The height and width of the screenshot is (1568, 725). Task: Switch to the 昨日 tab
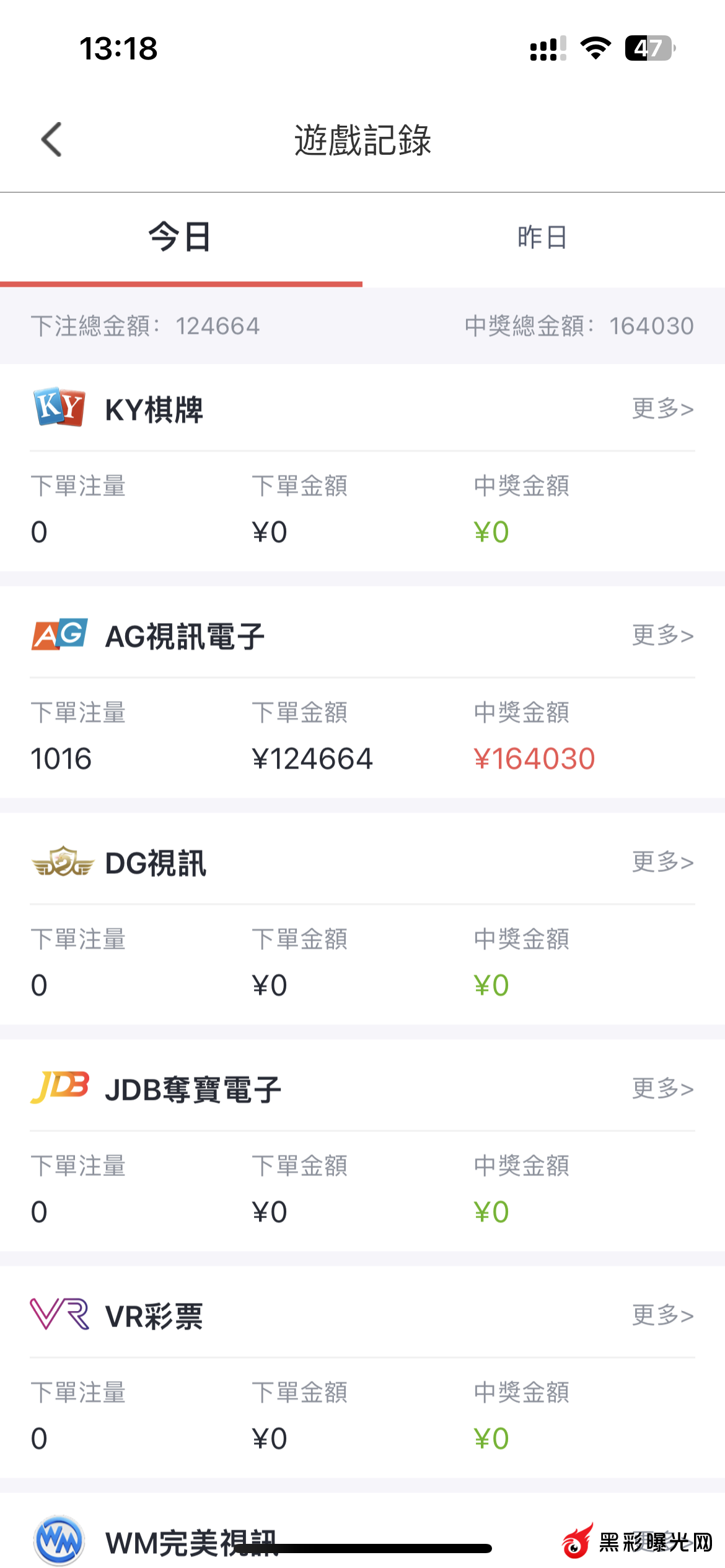(543, 238)
